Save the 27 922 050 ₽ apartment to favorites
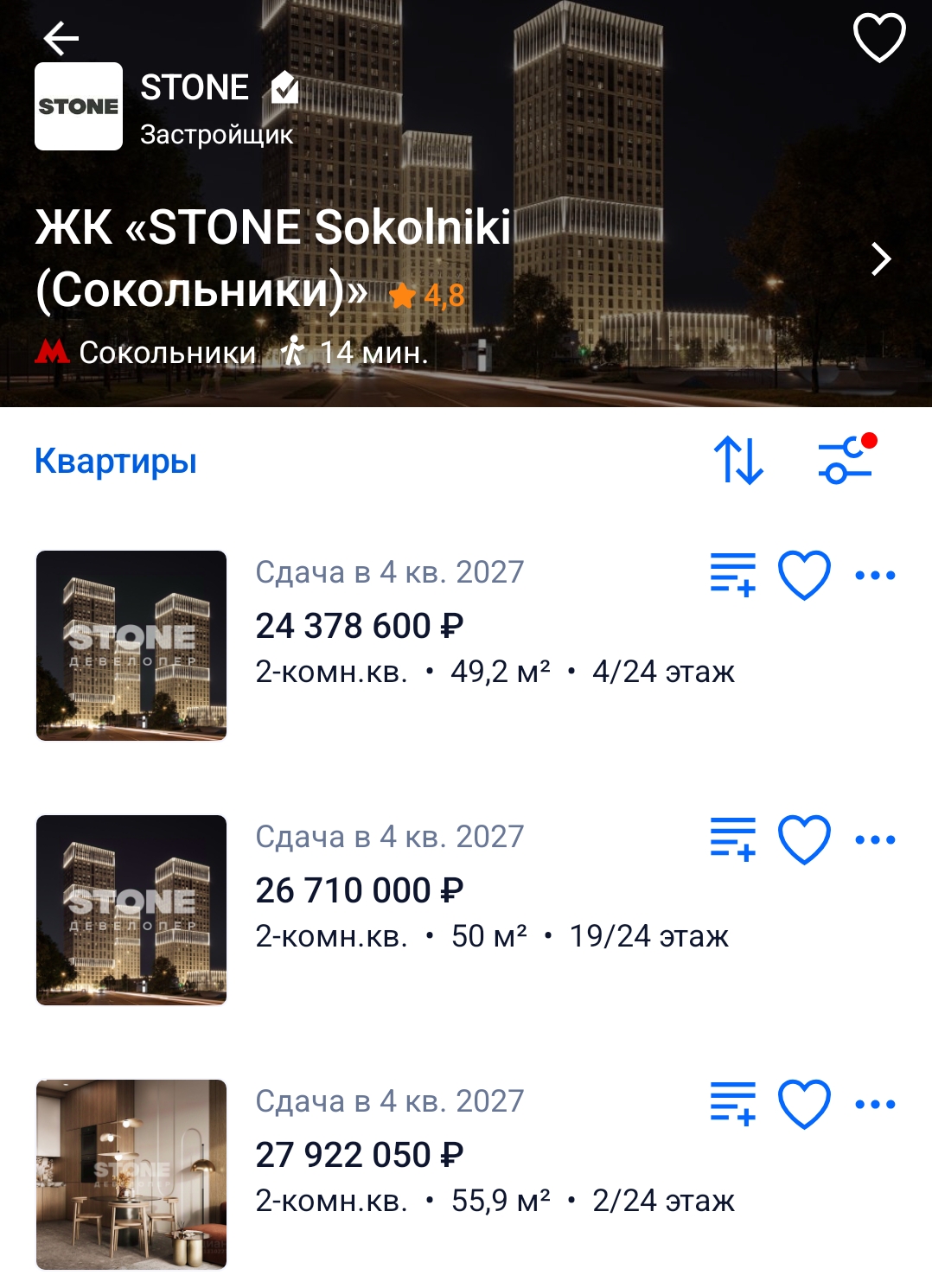The image size is (932, 1288). pos(804,1104)
